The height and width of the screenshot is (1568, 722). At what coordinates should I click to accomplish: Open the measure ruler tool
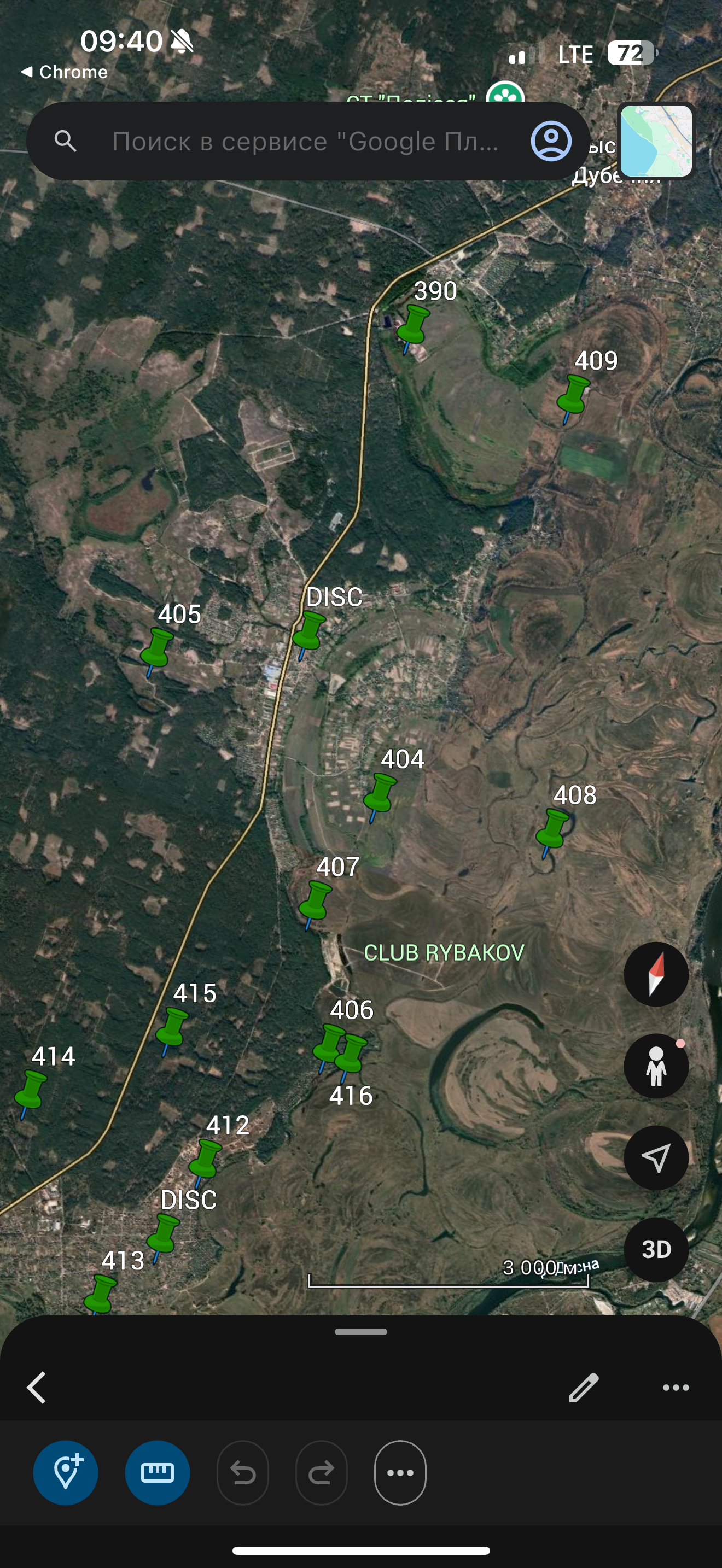[x=157, y=1472]
